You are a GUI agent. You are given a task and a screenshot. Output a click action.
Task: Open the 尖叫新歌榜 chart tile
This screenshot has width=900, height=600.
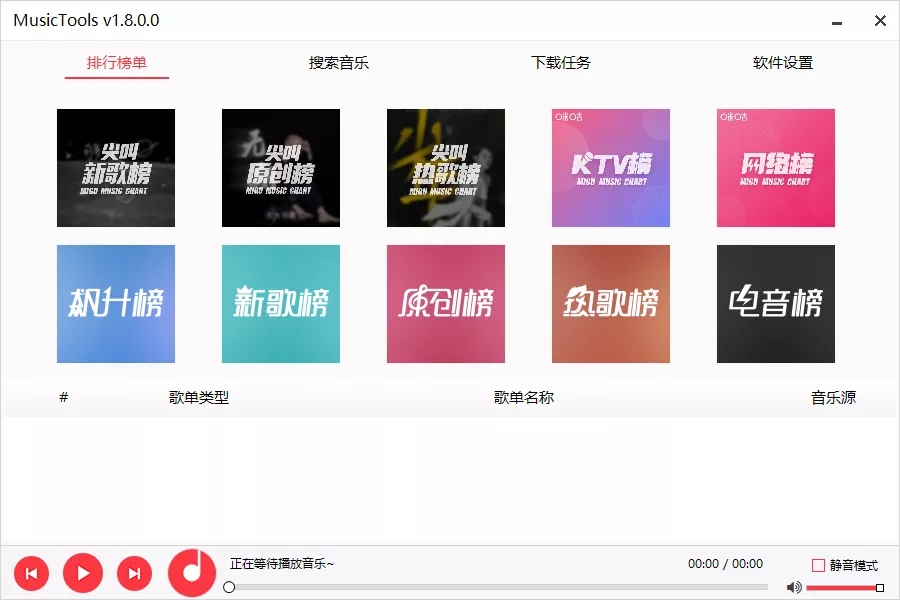point(116,168)
